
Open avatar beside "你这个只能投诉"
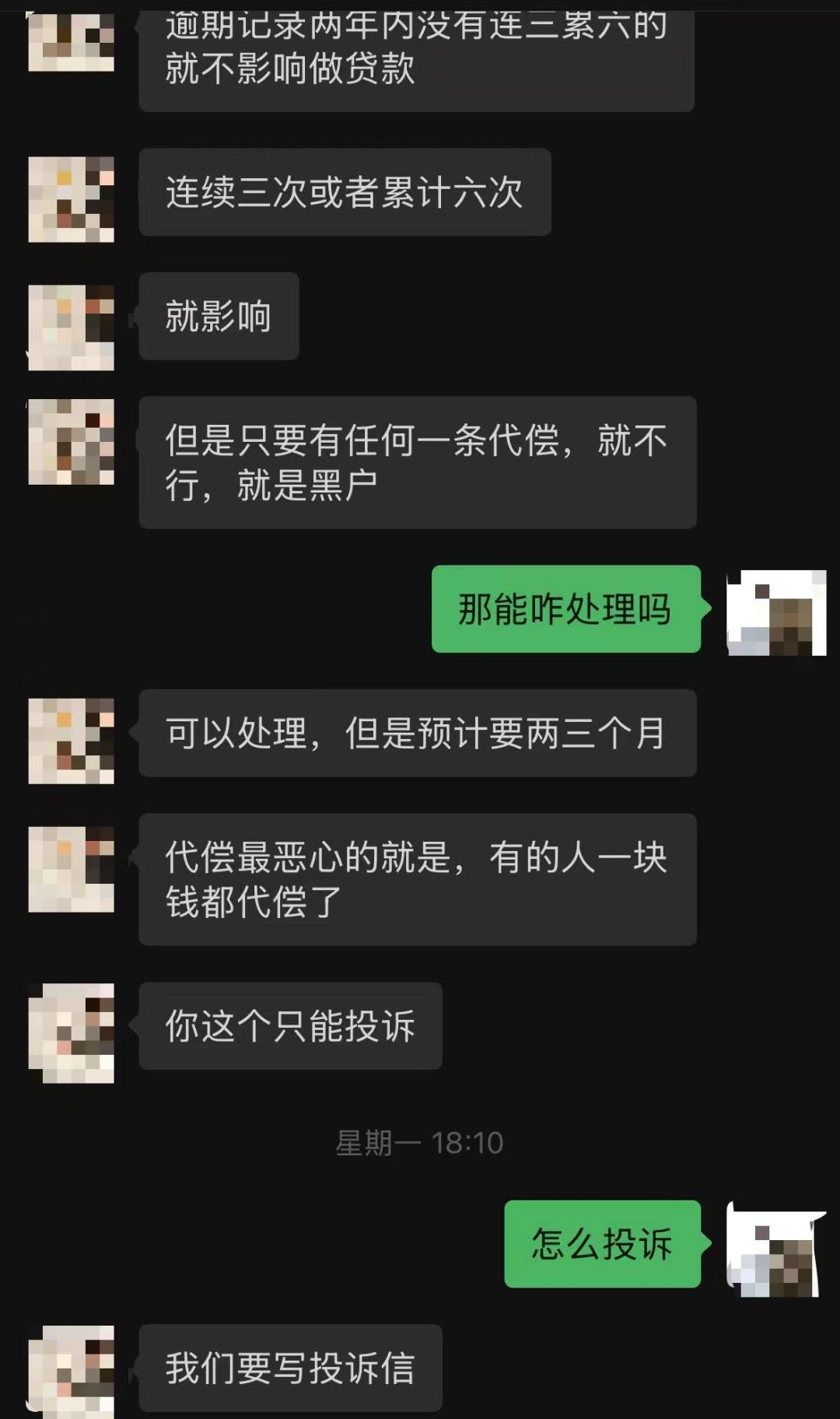pyautogui.click(x=71, y=1033)
